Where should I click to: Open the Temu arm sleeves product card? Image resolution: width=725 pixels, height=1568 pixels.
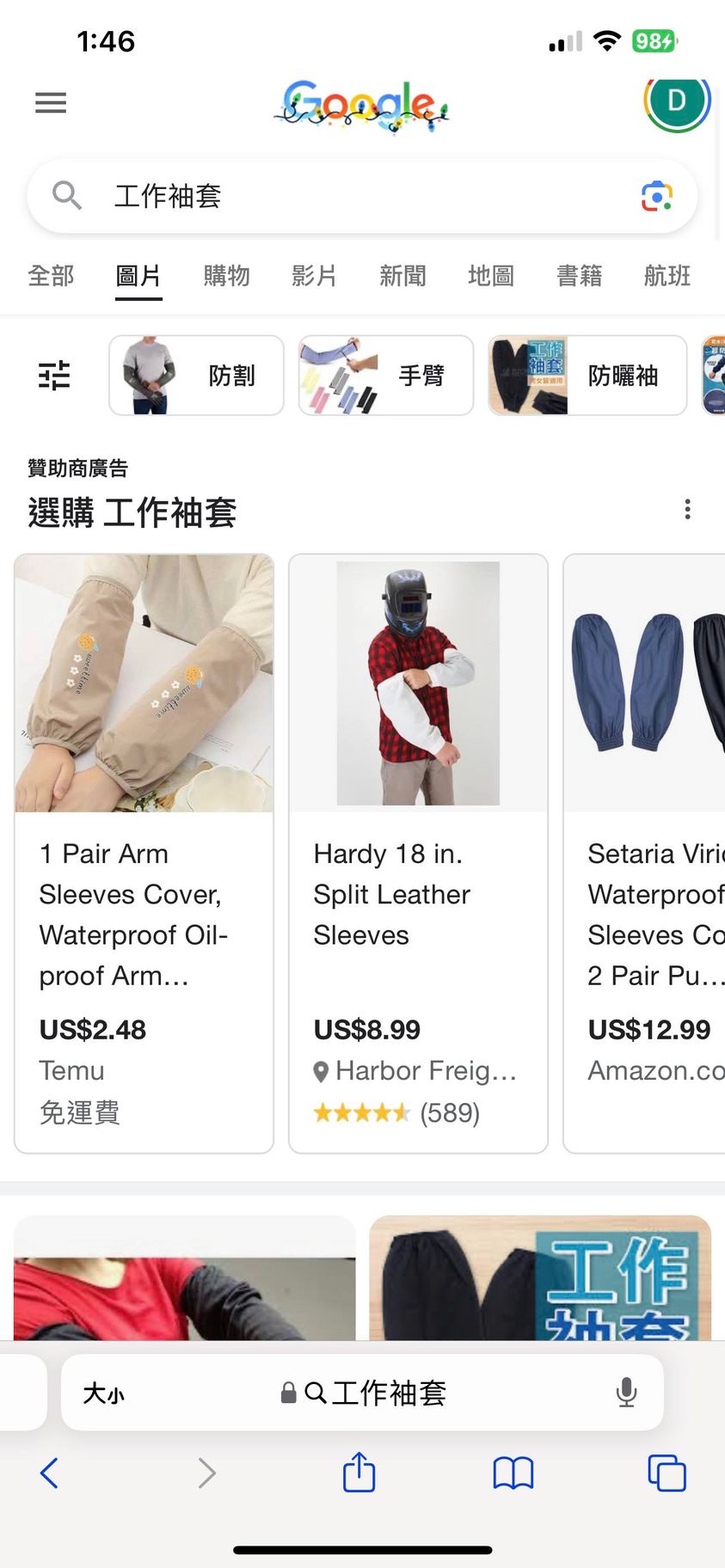click(x=144, y=853)
